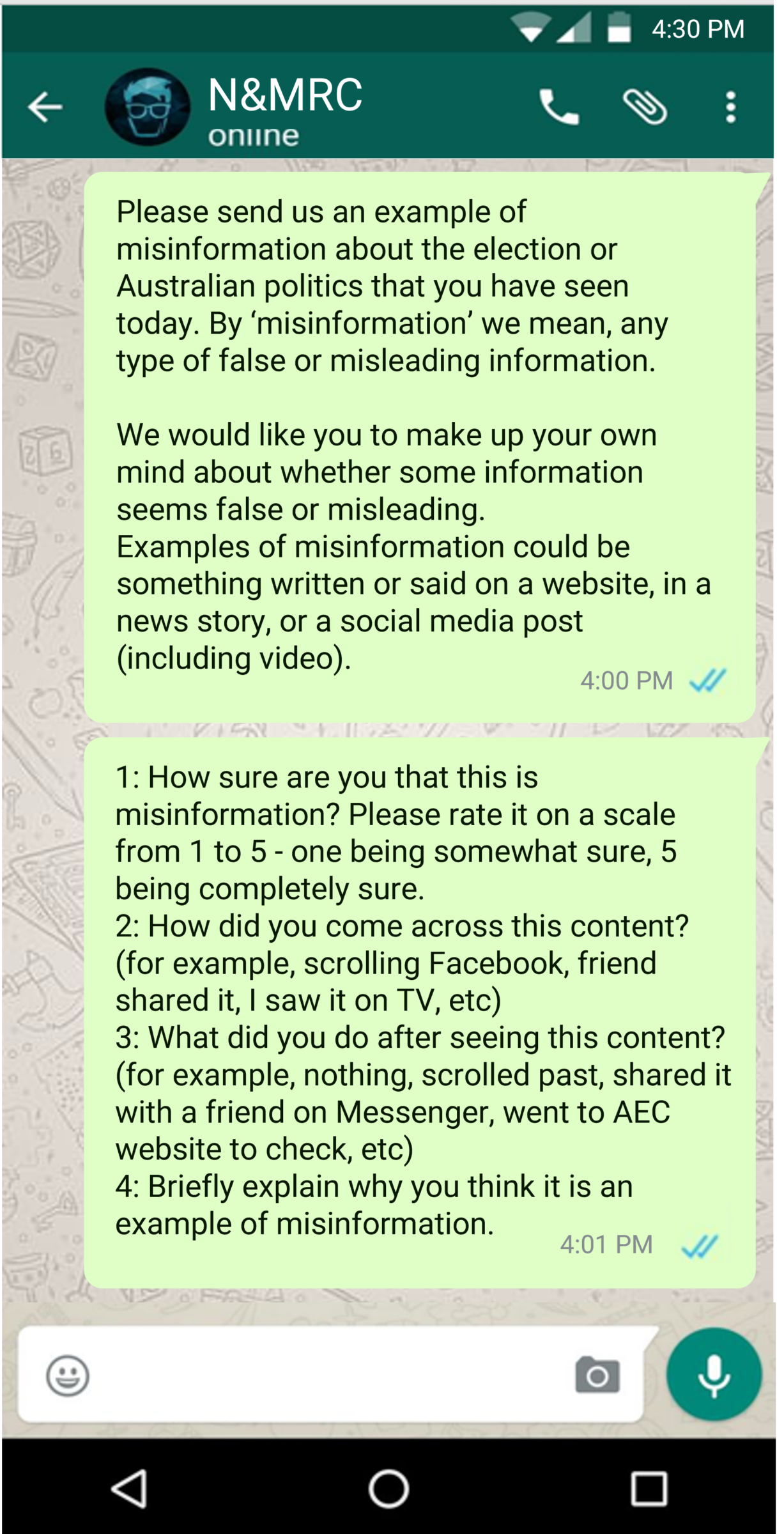
Task: Open the emoji picker
Action: pyautogui.click(x=68, y=1375)
